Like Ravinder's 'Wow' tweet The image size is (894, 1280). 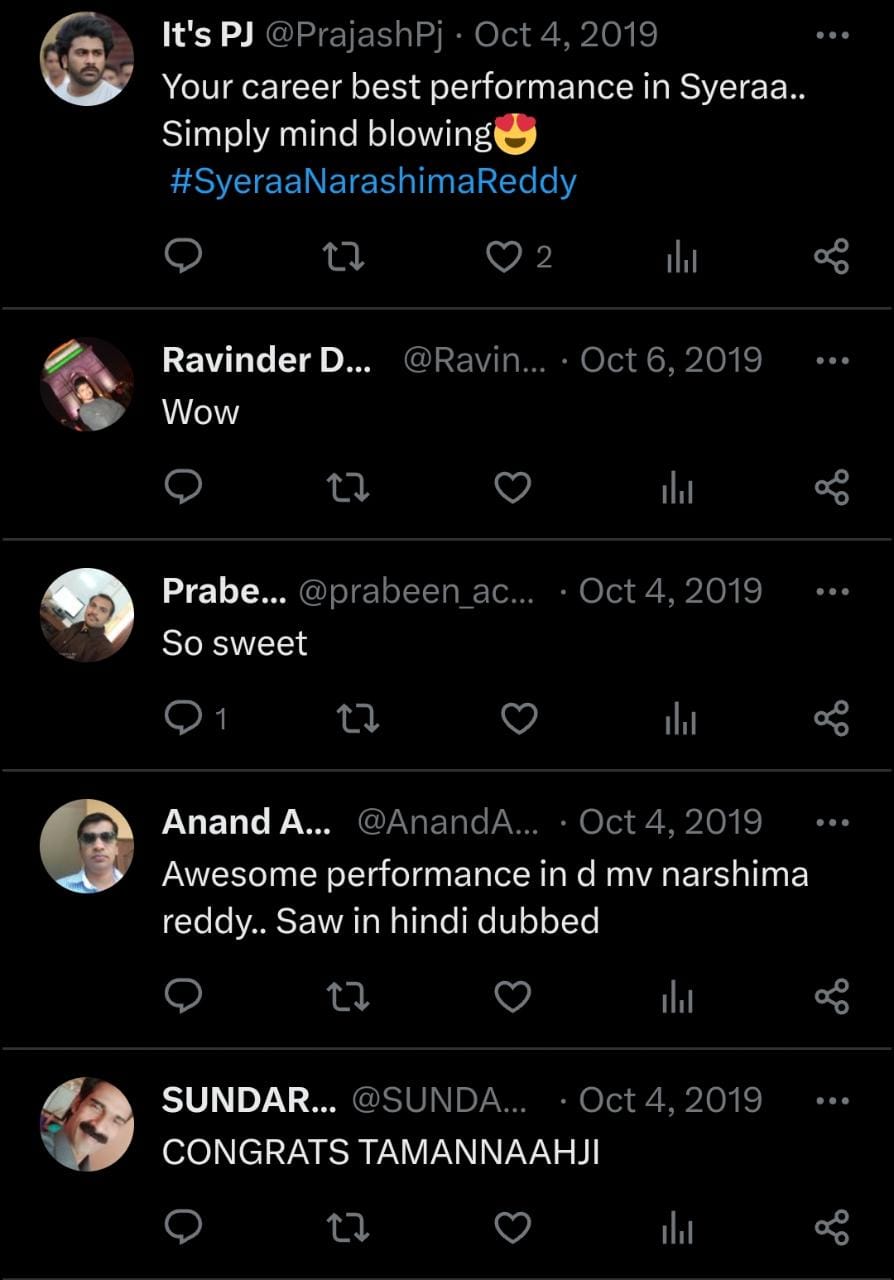tap(513, 488)
